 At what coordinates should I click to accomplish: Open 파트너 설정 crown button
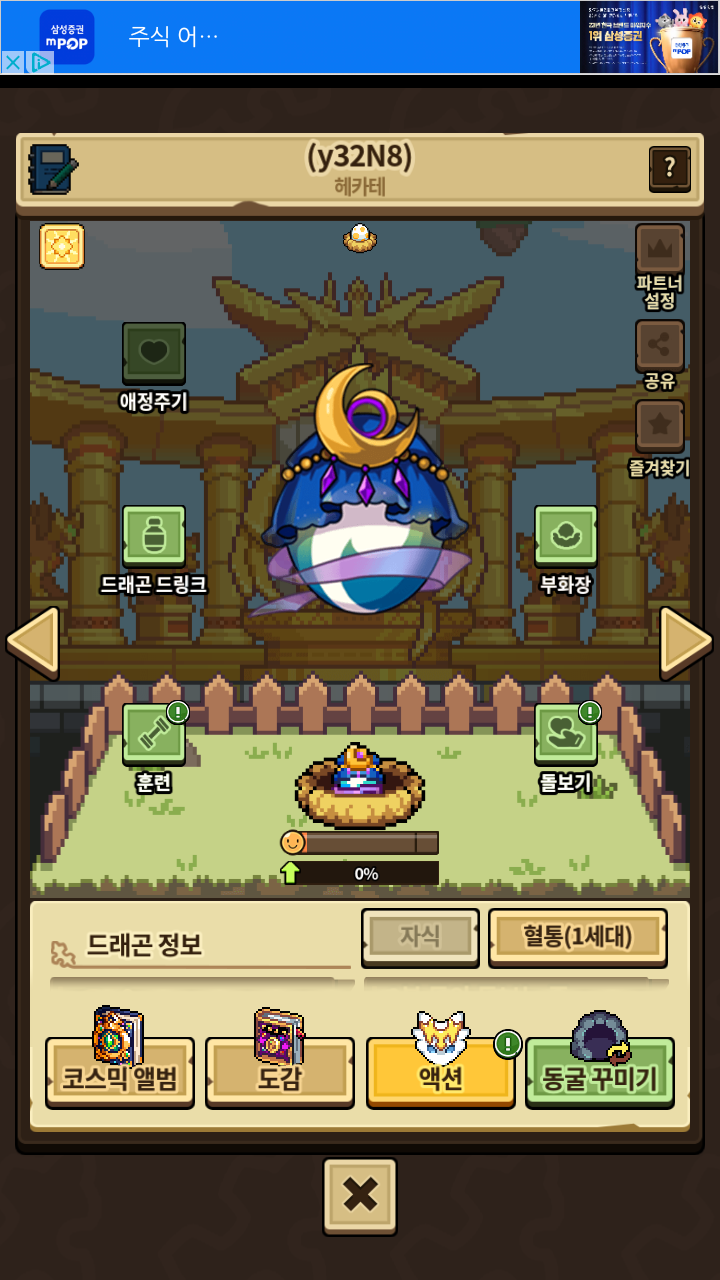pos(660,249)
